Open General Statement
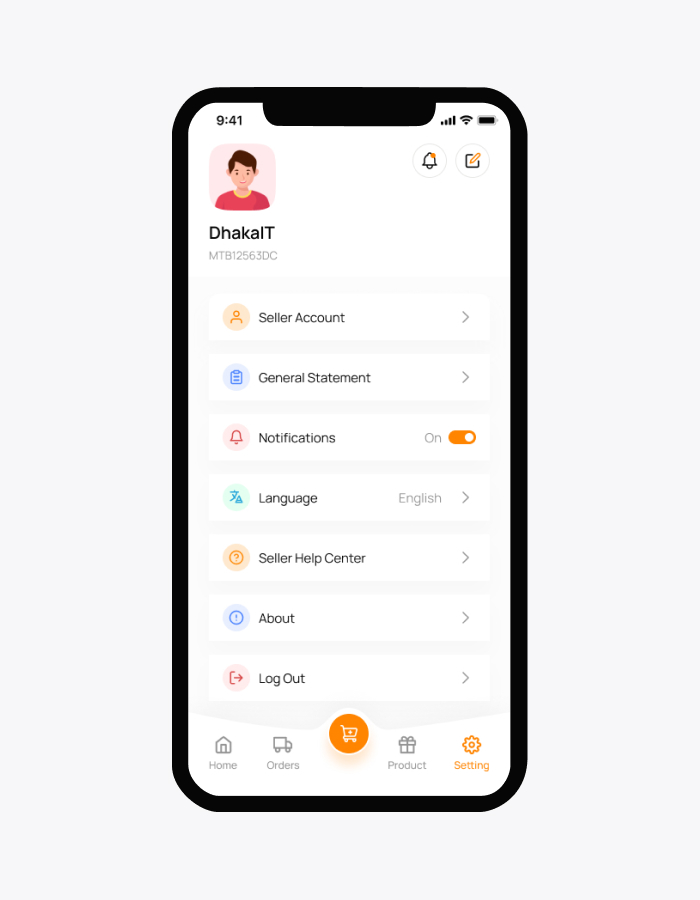Image resolution: width=700 pixels, height=900 pixels. 348,378
